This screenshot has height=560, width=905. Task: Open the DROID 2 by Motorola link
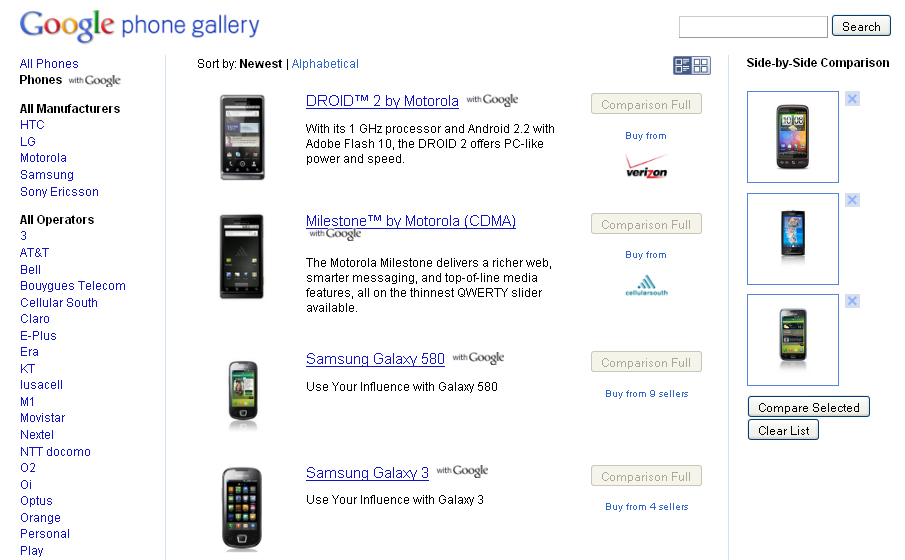click(382, 101)
